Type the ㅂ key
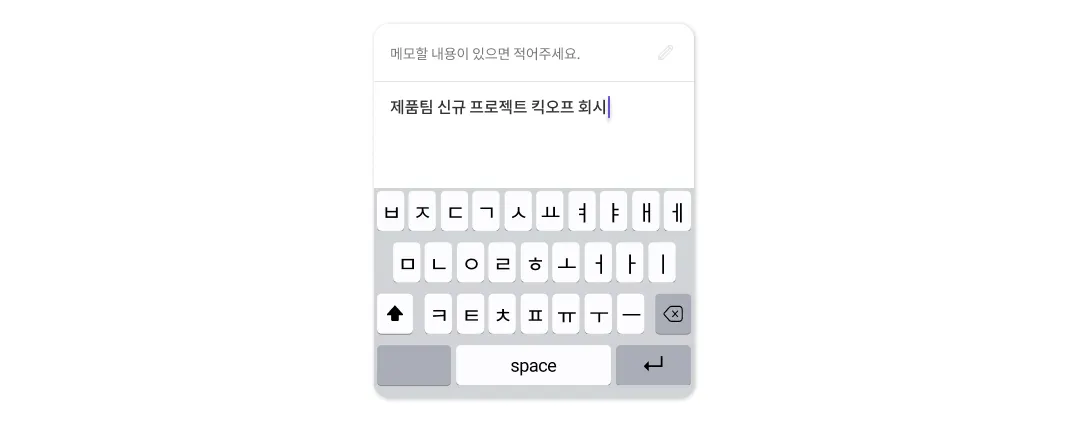Viewport: 1068px width, 422px height. pyautogui.click(x=391, y=212)
